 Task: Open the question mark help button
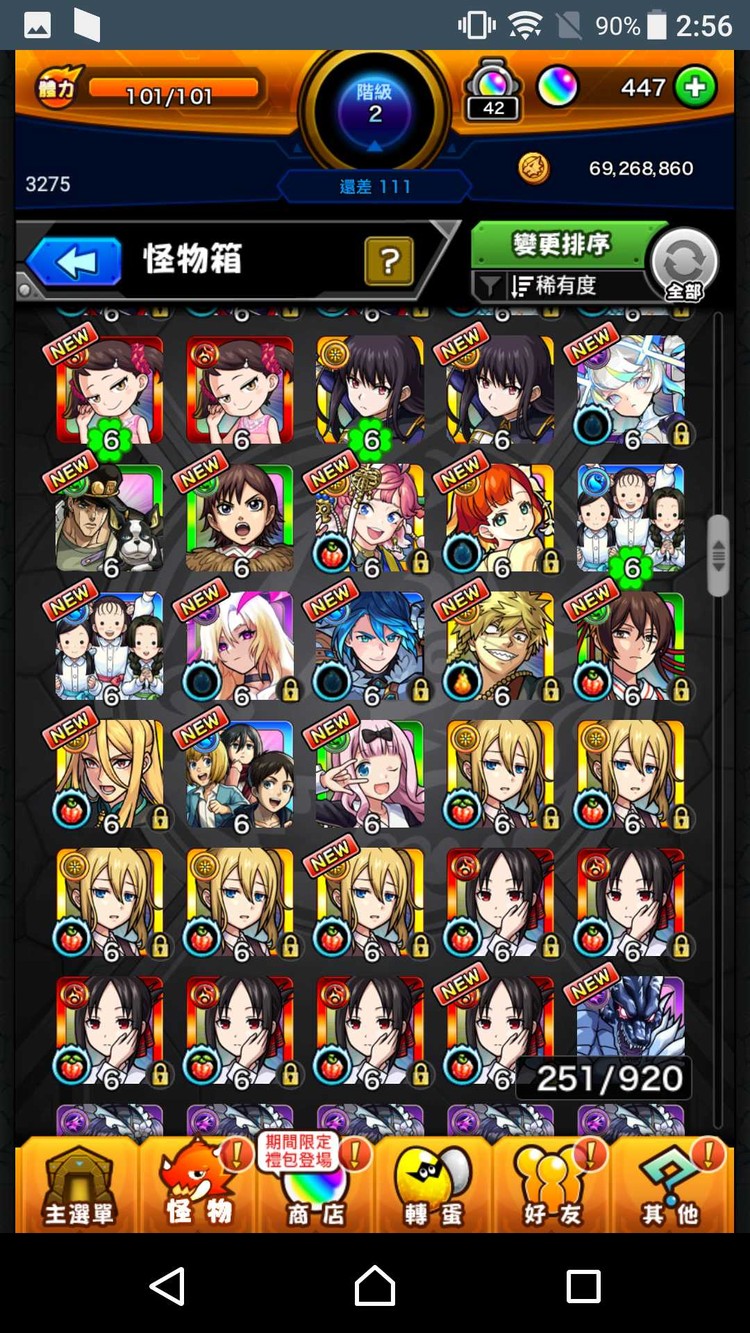[x=390, y=262]
